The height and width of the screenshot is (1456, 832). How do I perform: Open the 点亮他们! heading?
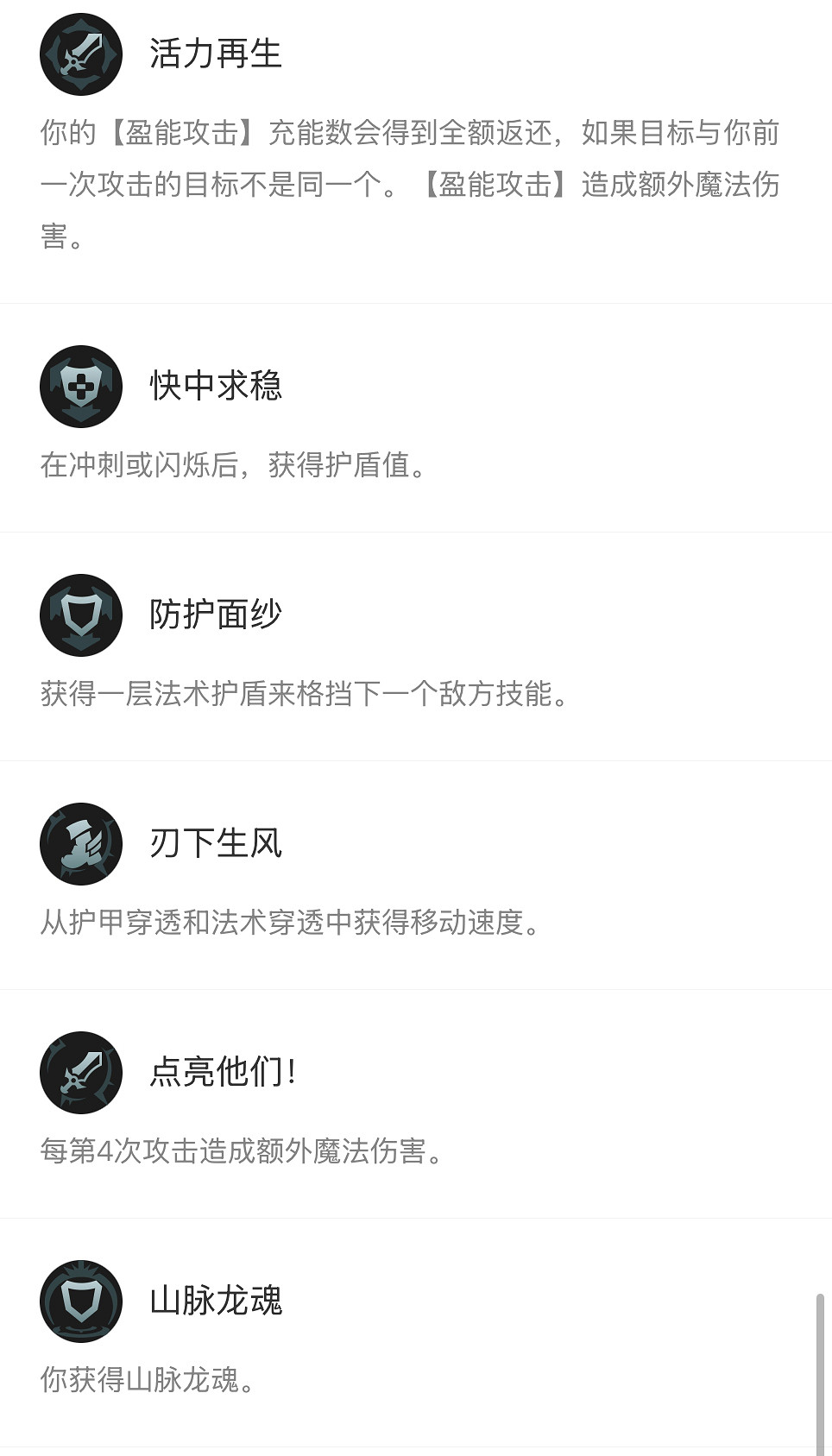pyautogui.click(x=218, y=1072)
